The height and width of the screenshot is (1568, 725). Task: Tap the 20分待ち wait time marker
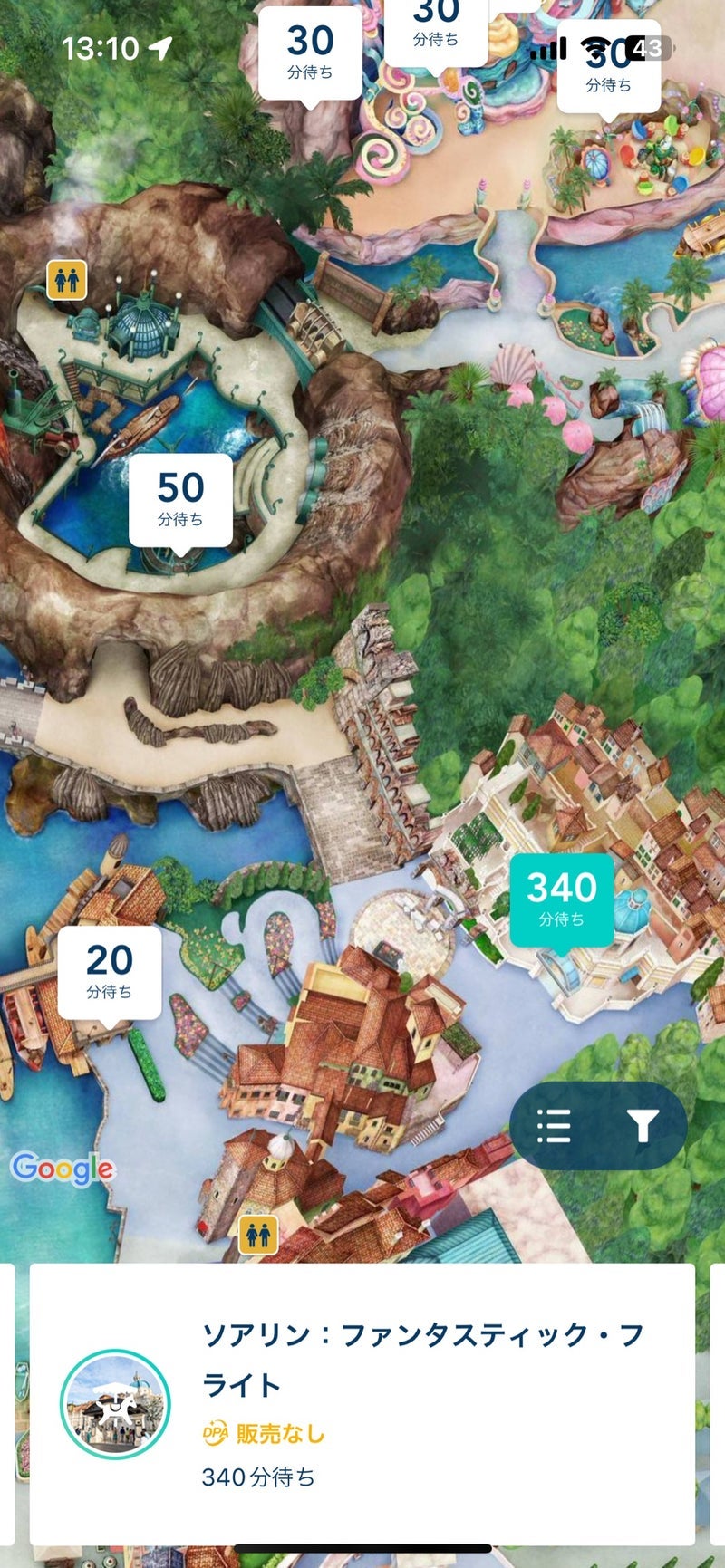[110, 971]
